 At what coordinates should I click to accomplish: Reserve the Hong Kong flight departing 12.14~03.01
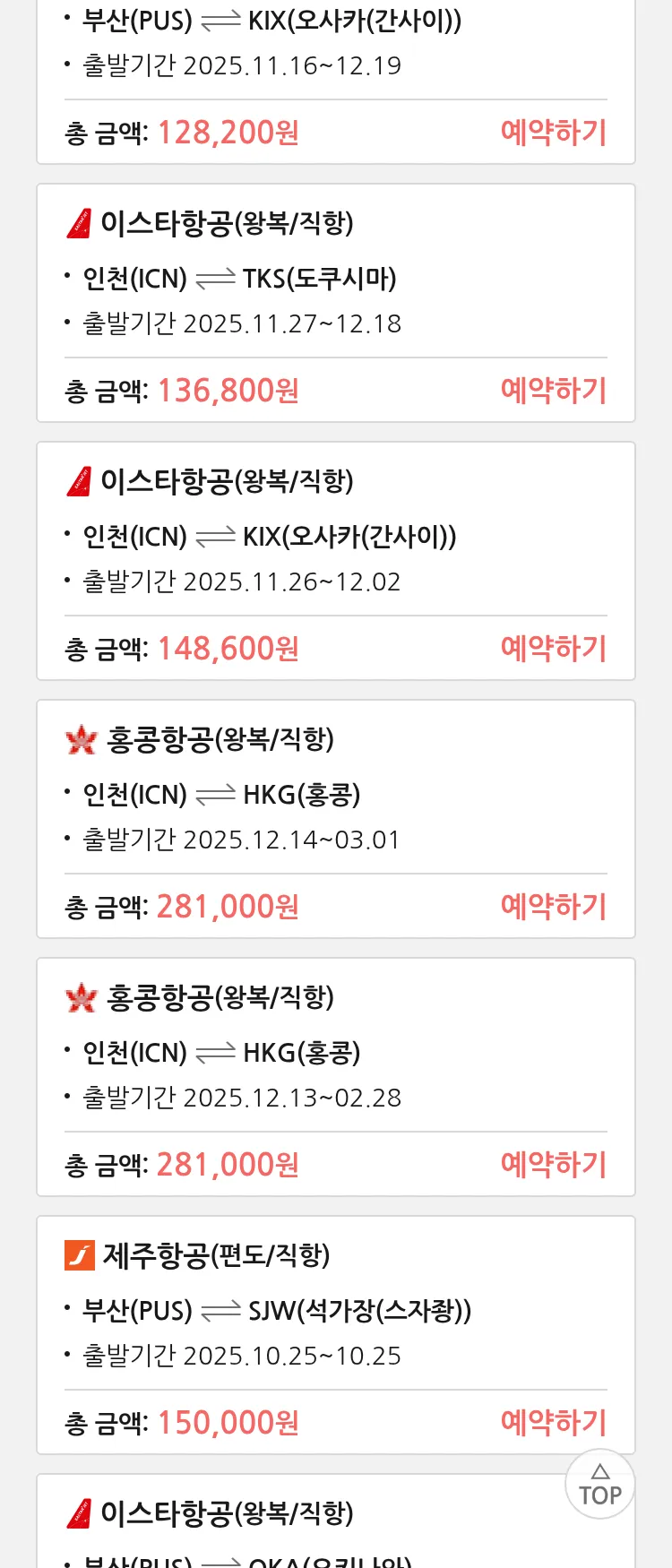553,907
